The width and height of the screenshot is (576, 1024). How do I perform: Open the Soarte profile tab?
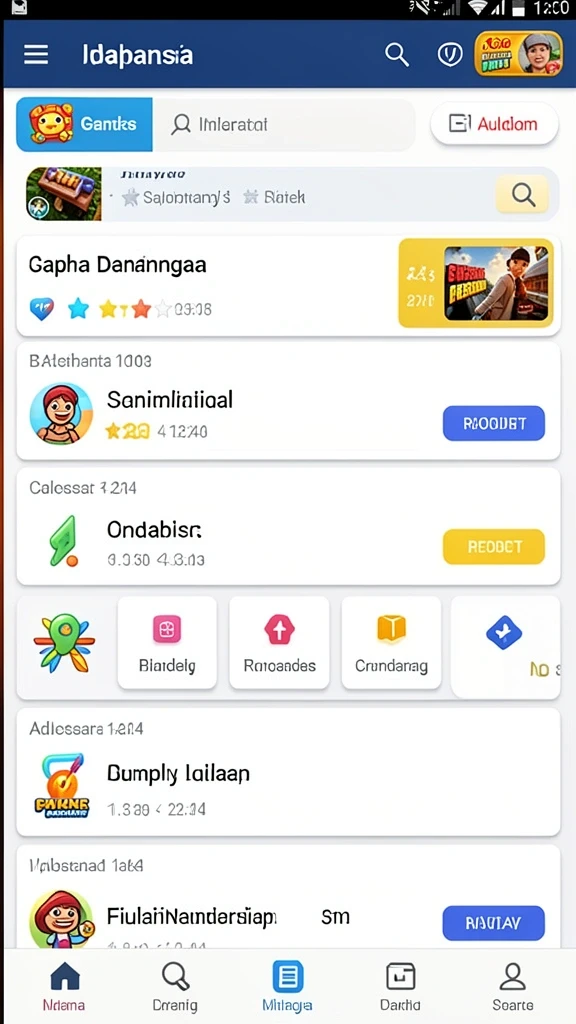[513, 986]
